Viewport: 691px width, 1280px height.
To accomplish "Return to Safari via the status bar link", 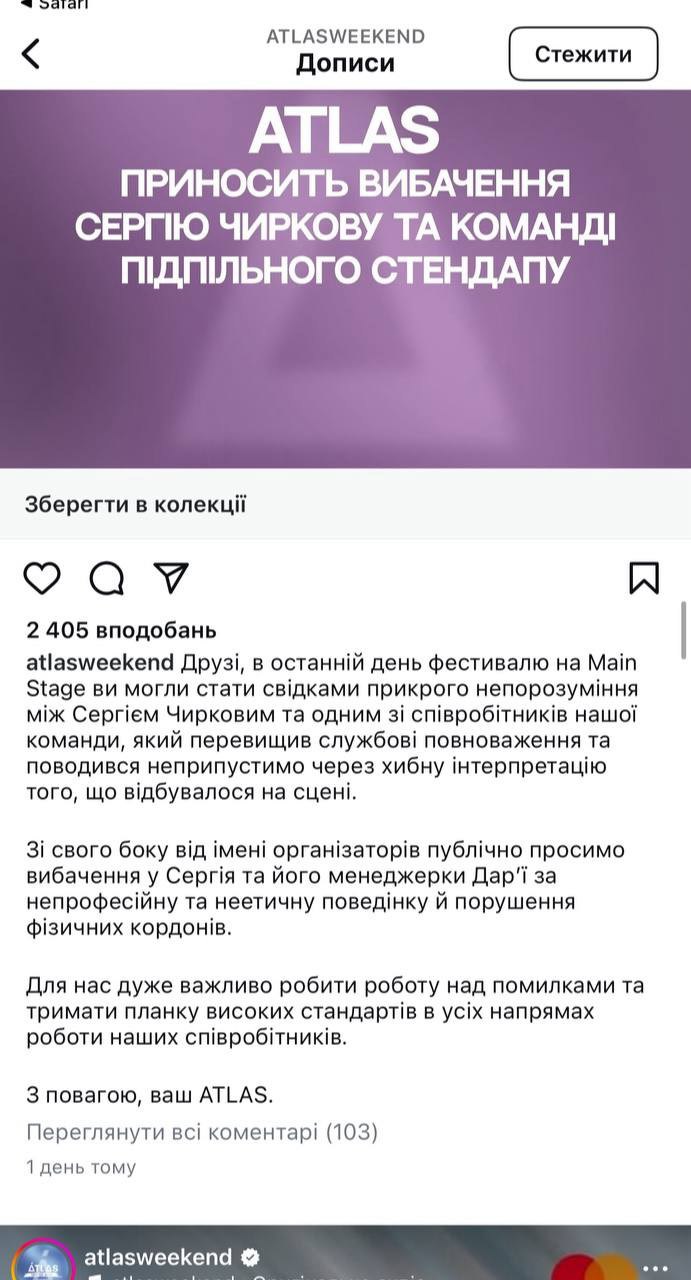I will pyautogui.click(x=56, y=5).
